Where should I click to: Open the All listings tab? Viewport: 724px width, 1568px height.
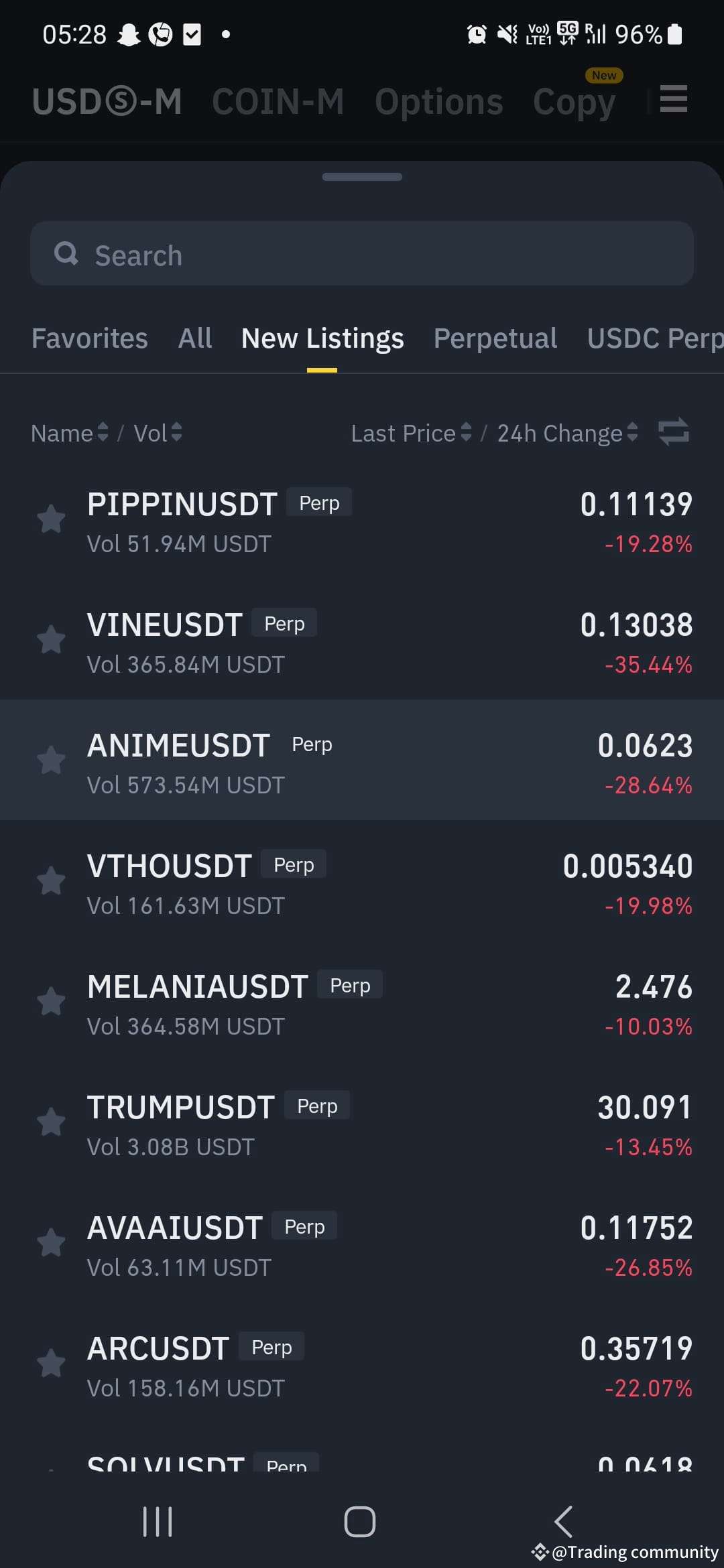[194, 338]
